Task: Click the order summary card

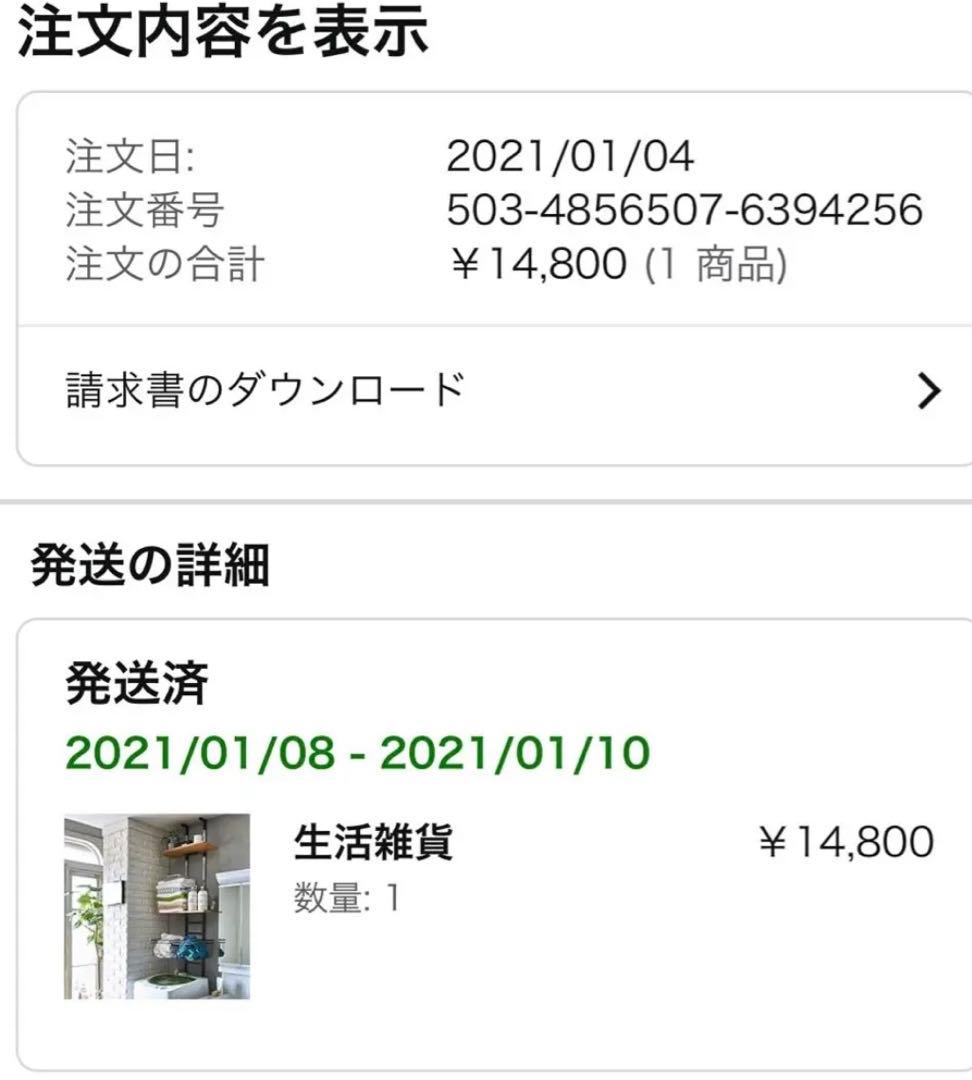Action: click(486, 275)
